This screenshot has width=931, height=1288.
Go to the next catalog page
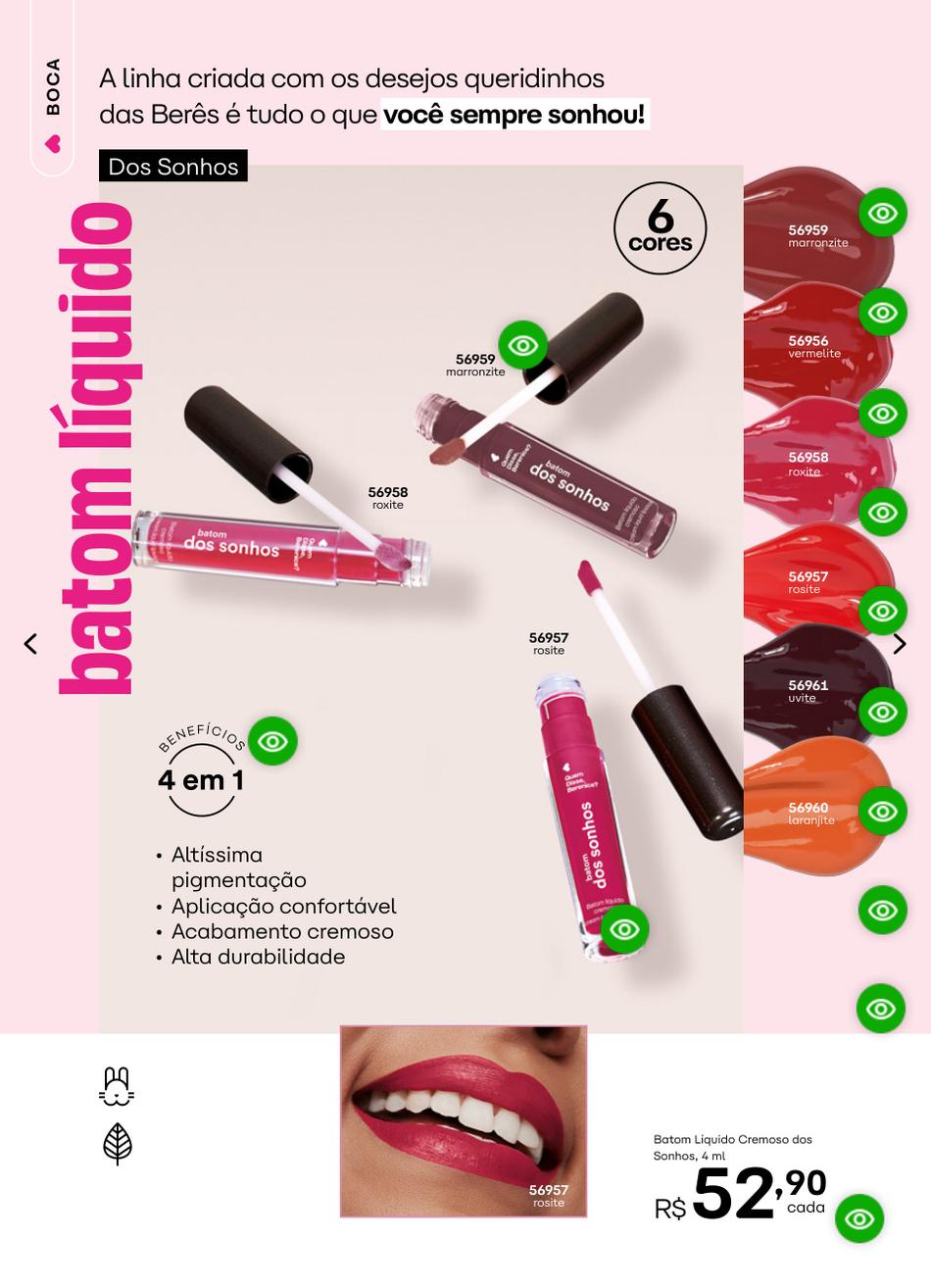(x=899, y=644)
